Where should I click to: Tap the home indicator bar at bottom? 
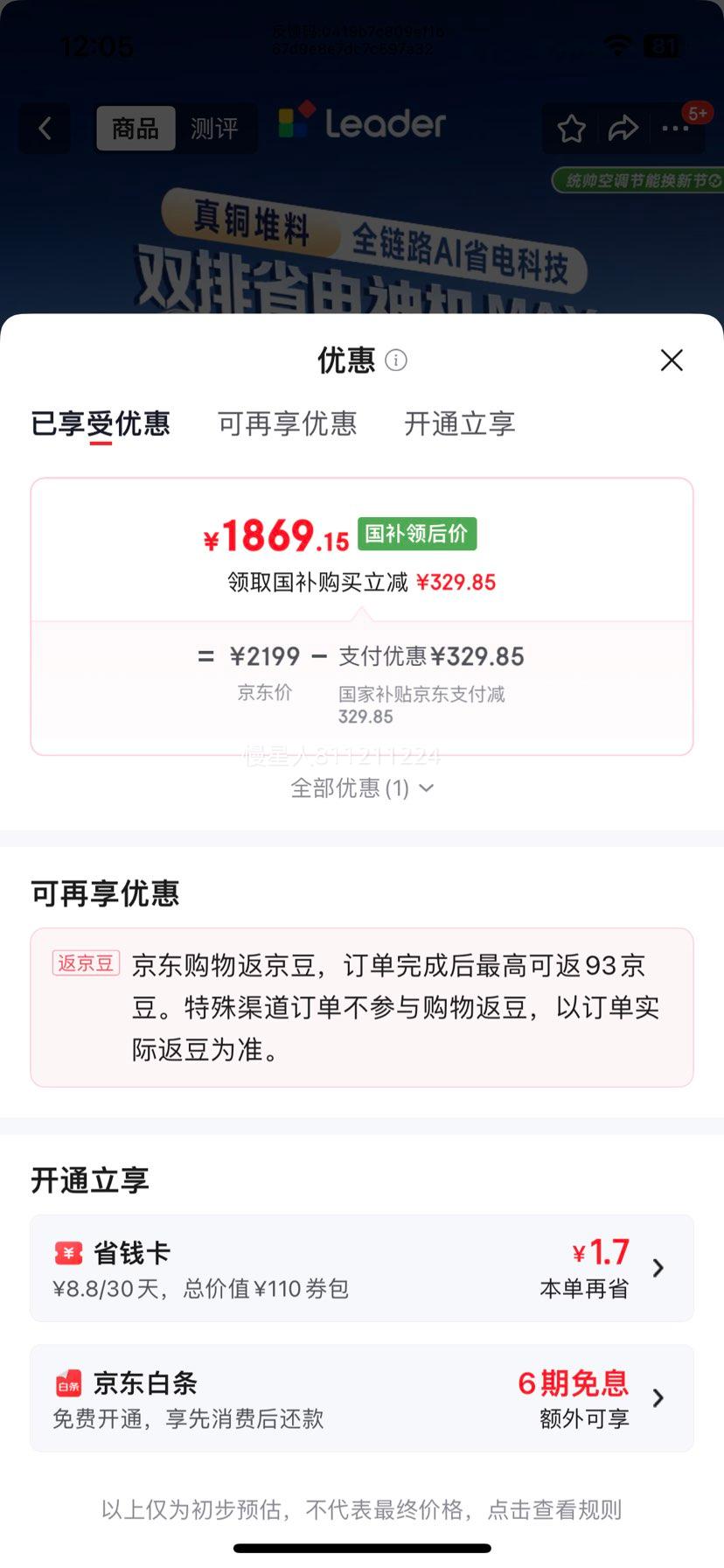(361, 1550)
